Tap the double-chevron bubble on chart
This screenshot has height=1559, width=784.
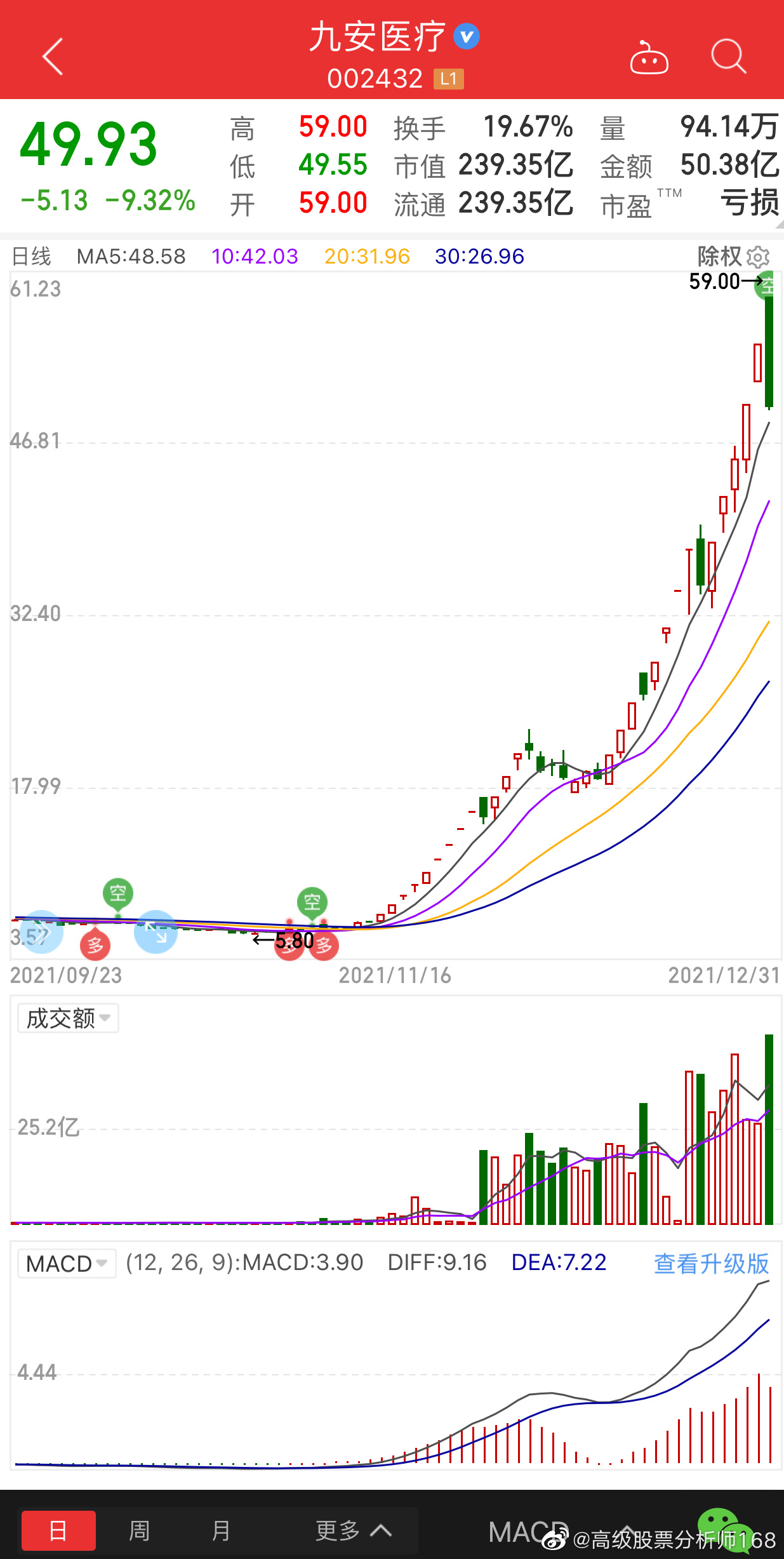point(42,932)
